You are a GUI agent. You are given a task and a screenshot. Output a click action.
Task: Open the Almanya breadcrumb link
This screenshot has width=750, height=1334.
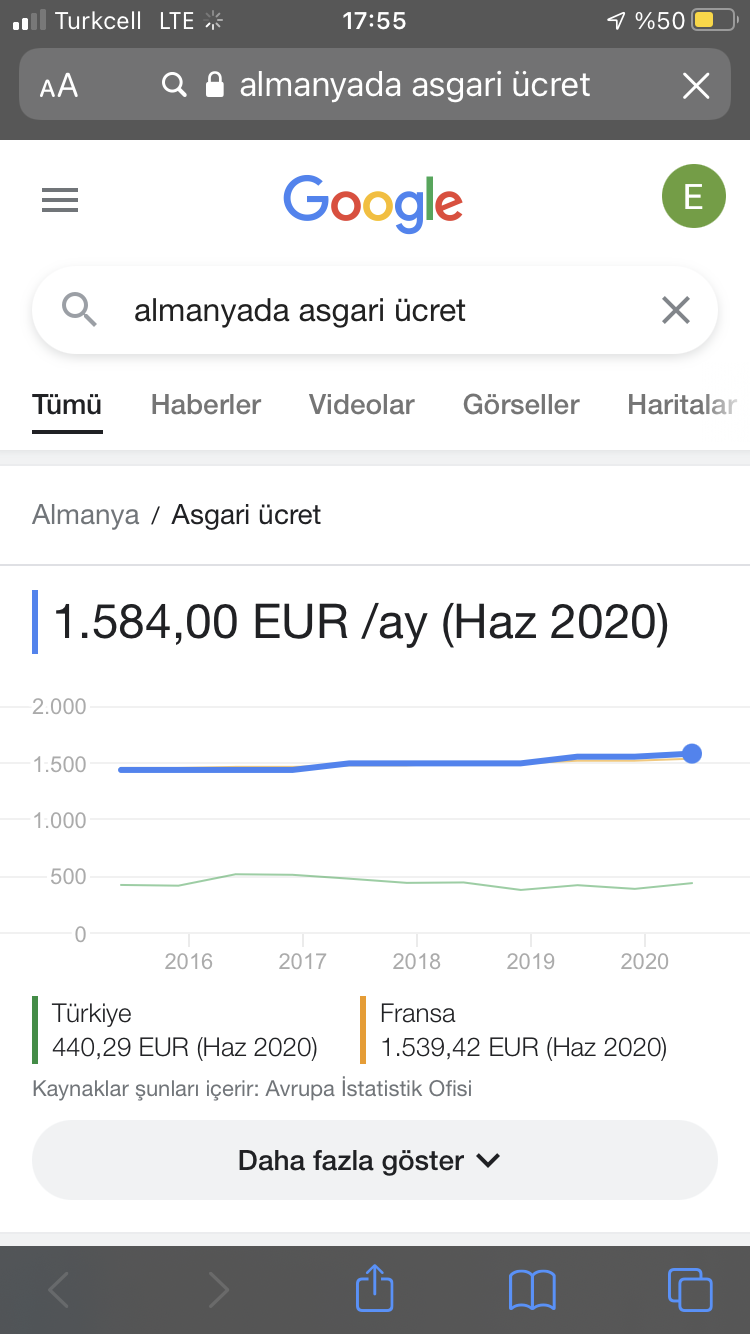[86, 515]
